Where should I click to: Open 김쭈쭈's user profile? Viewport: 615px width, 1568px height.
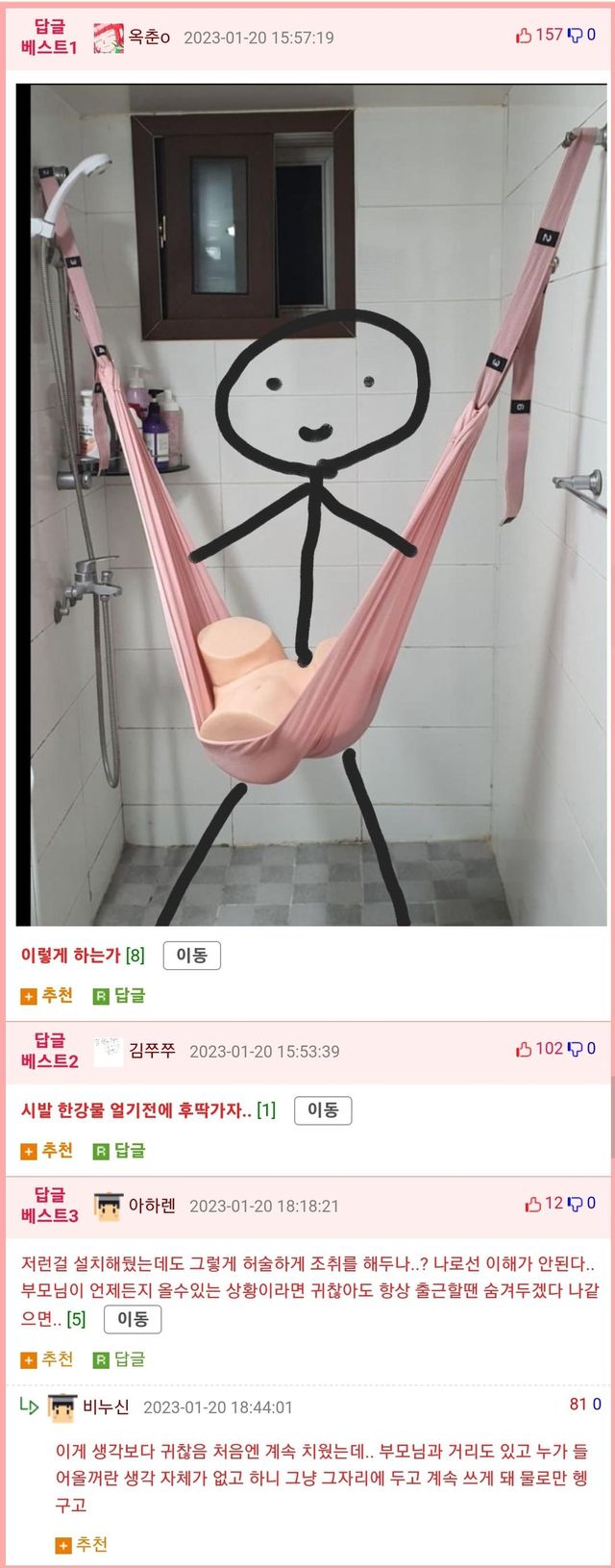point(152,1051)
